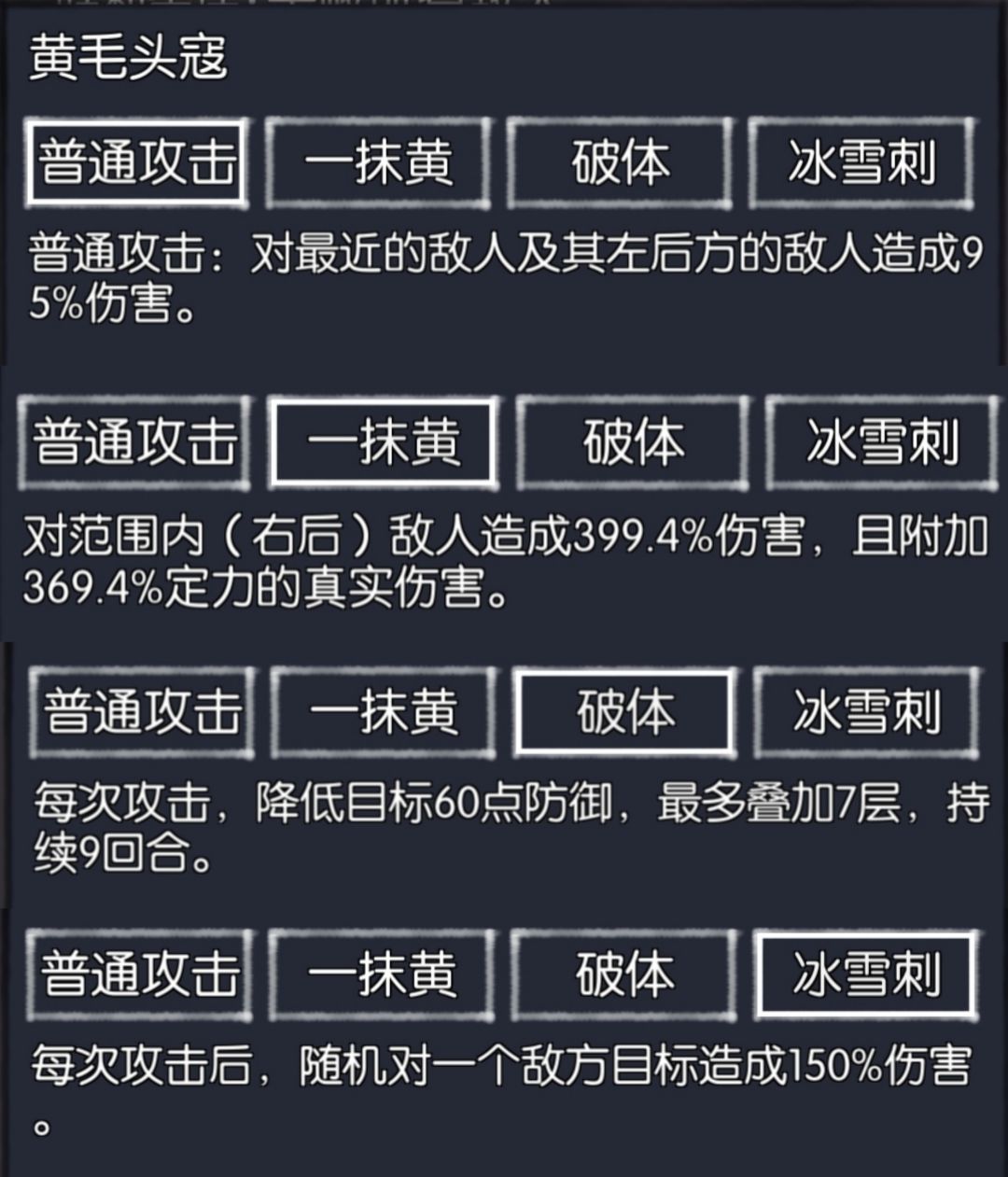This screenshot has width=1008, height=1177.
Task: Switch to 破体 in the first skill group
Action: (619, 161)
